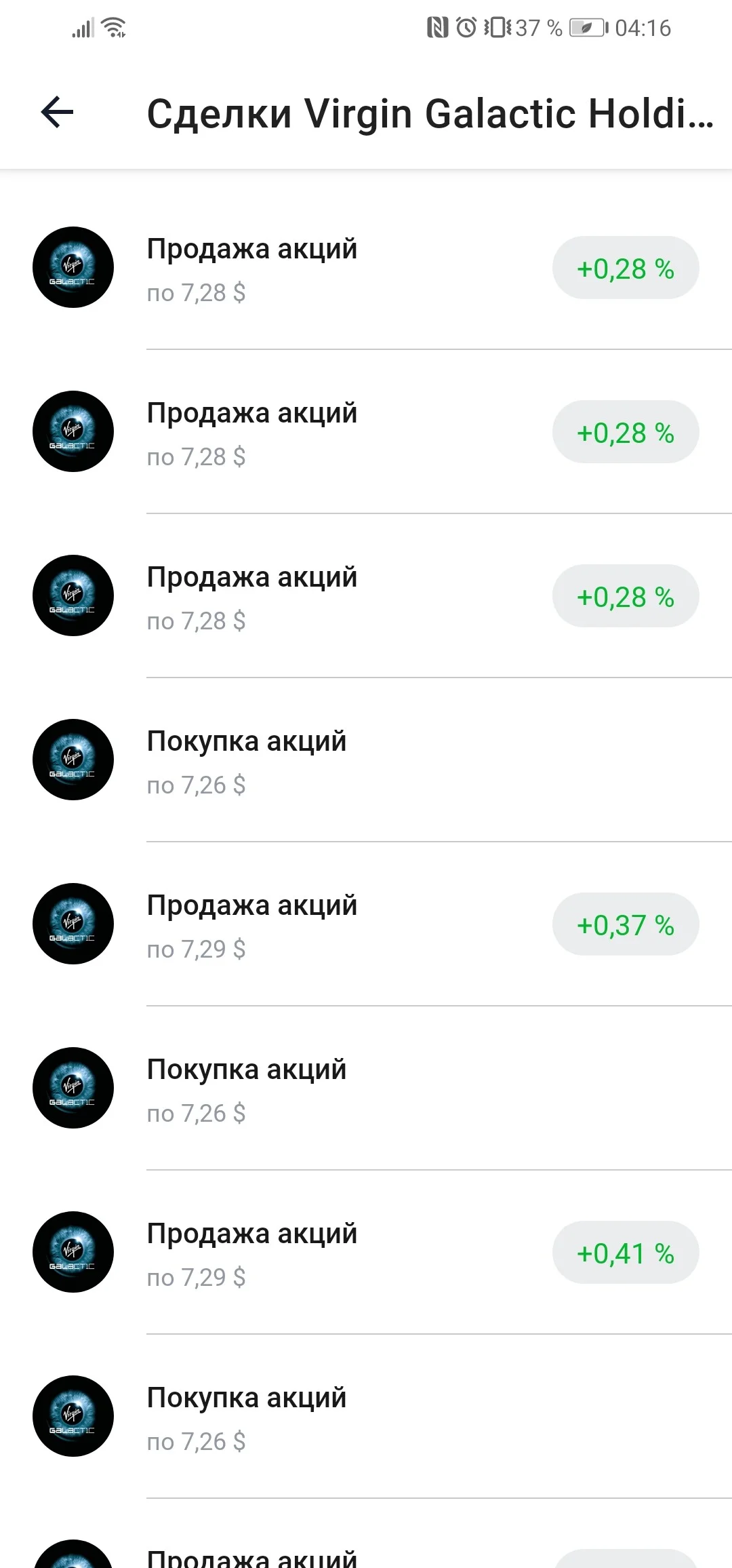This screenshot has height=1568, width=732.
Task: Open the sale deal with +0,41 %
Action: (x=366, y=1252)
